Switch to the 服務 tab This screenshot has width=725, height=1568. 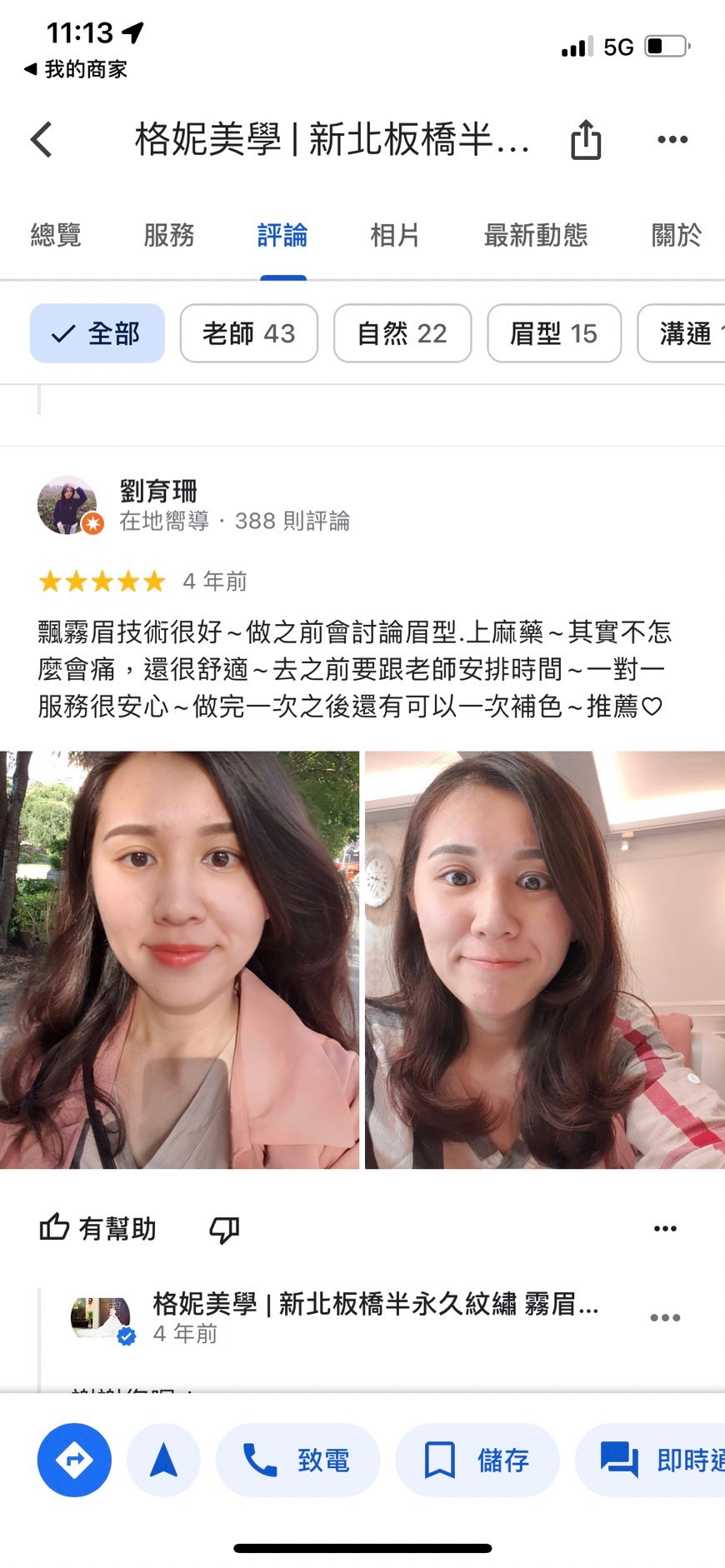tap(168, 236)
